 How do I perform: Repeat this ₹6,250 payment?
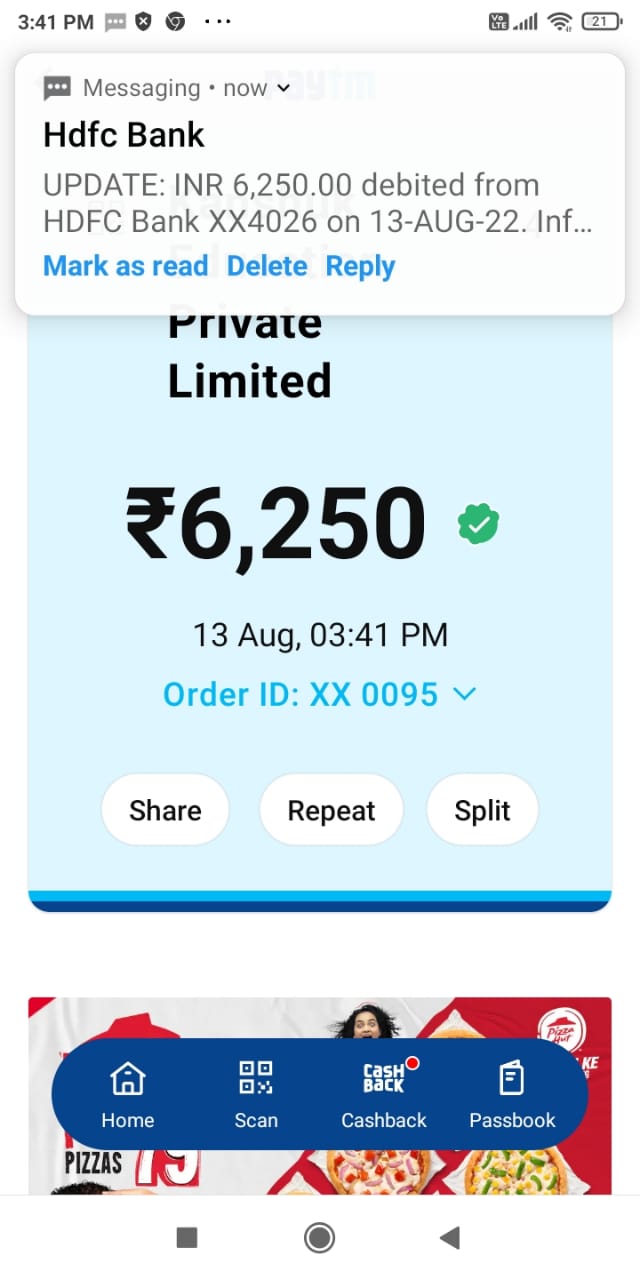(331, 810)
